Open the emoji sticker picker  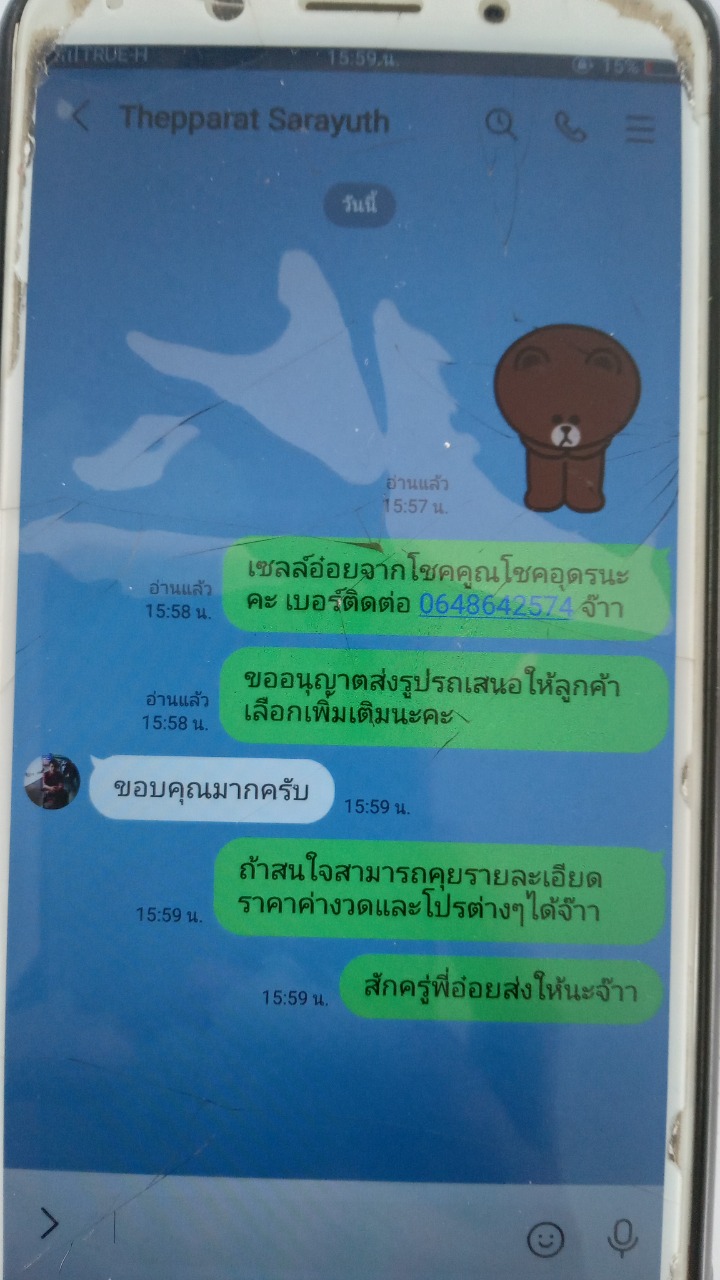(546, 1240)
